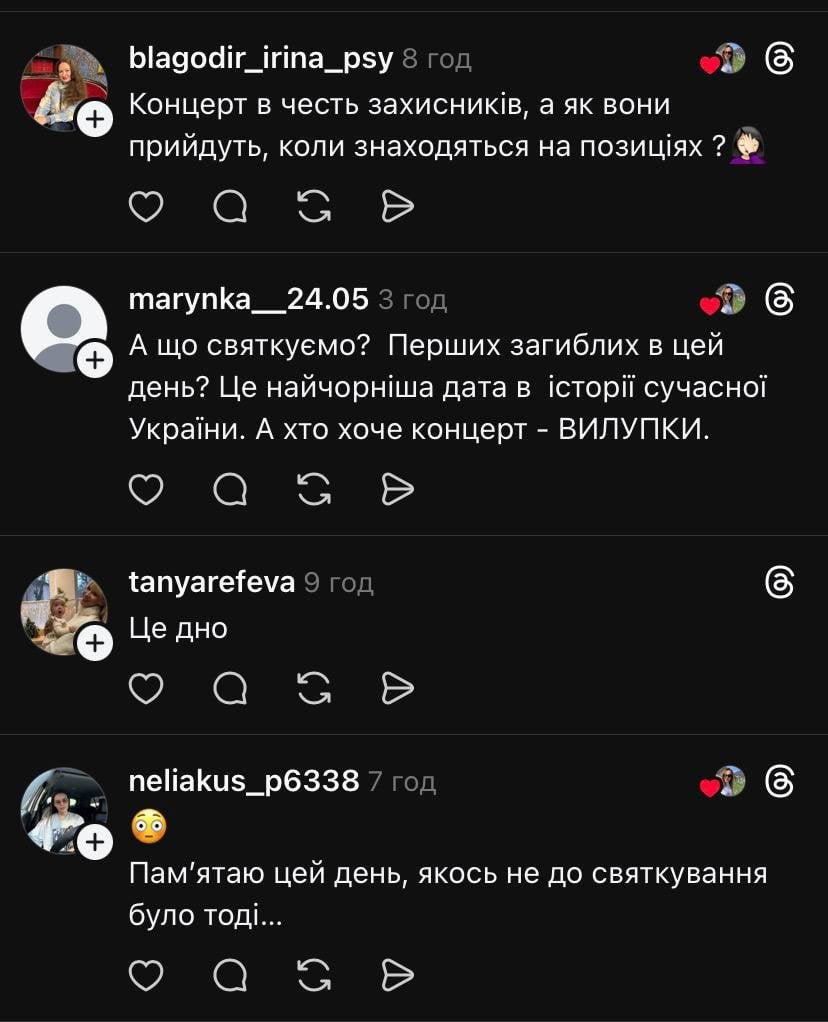Share neliakus_p6338's comment
Viewport: 828px width, 1022px height.
click(x=398, y=973)
